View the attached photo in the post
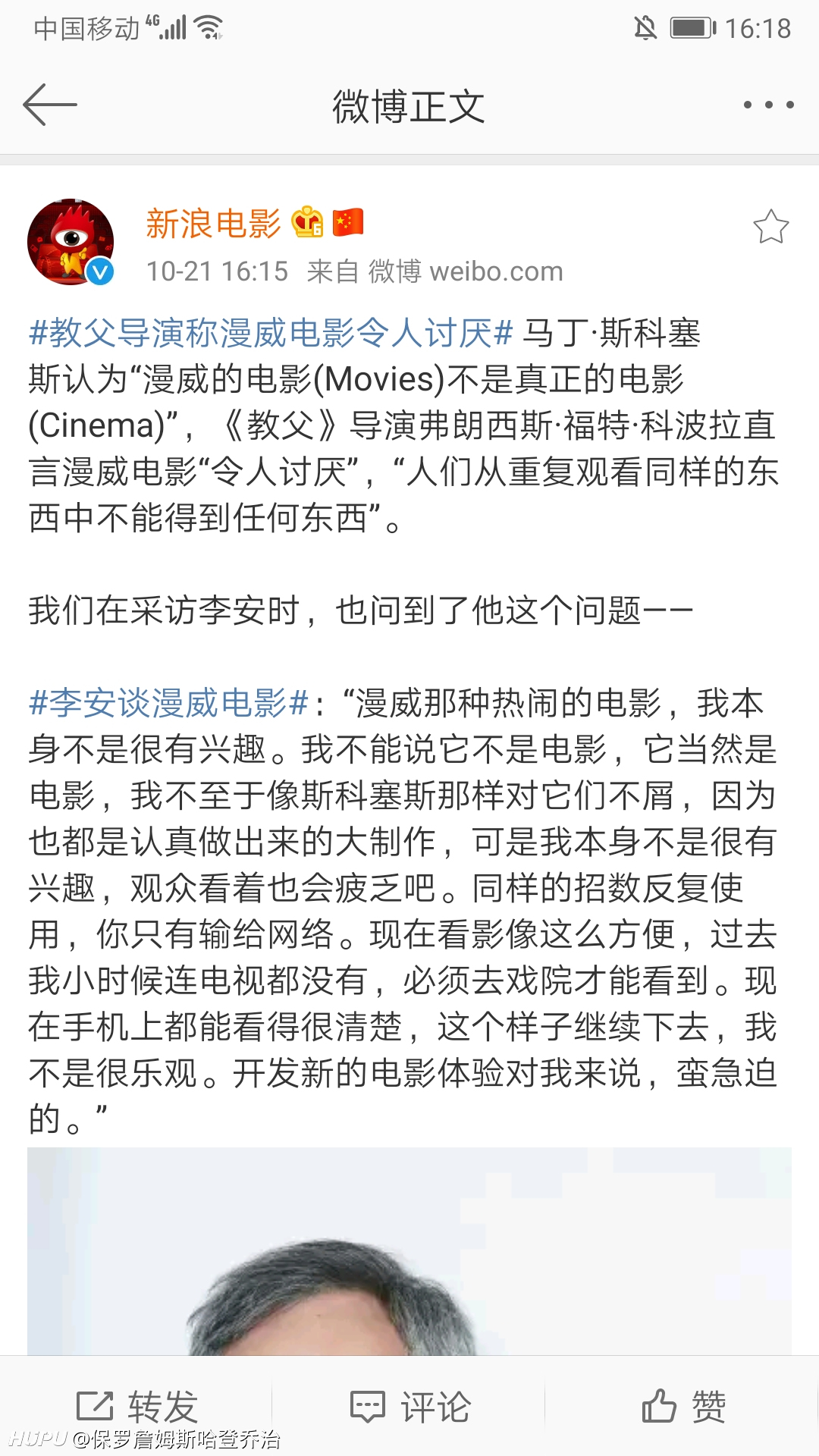Image resolution: width=819 pixels, height=1456 pixels. (409, 1251)
